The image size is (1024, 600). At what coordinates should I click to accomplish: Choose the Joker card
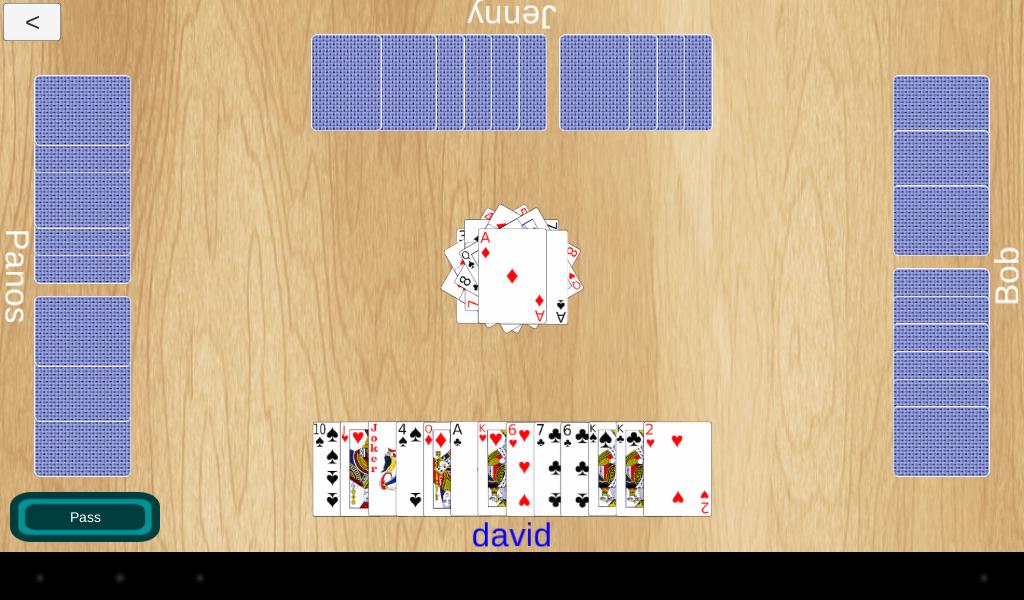coord(381,470)
